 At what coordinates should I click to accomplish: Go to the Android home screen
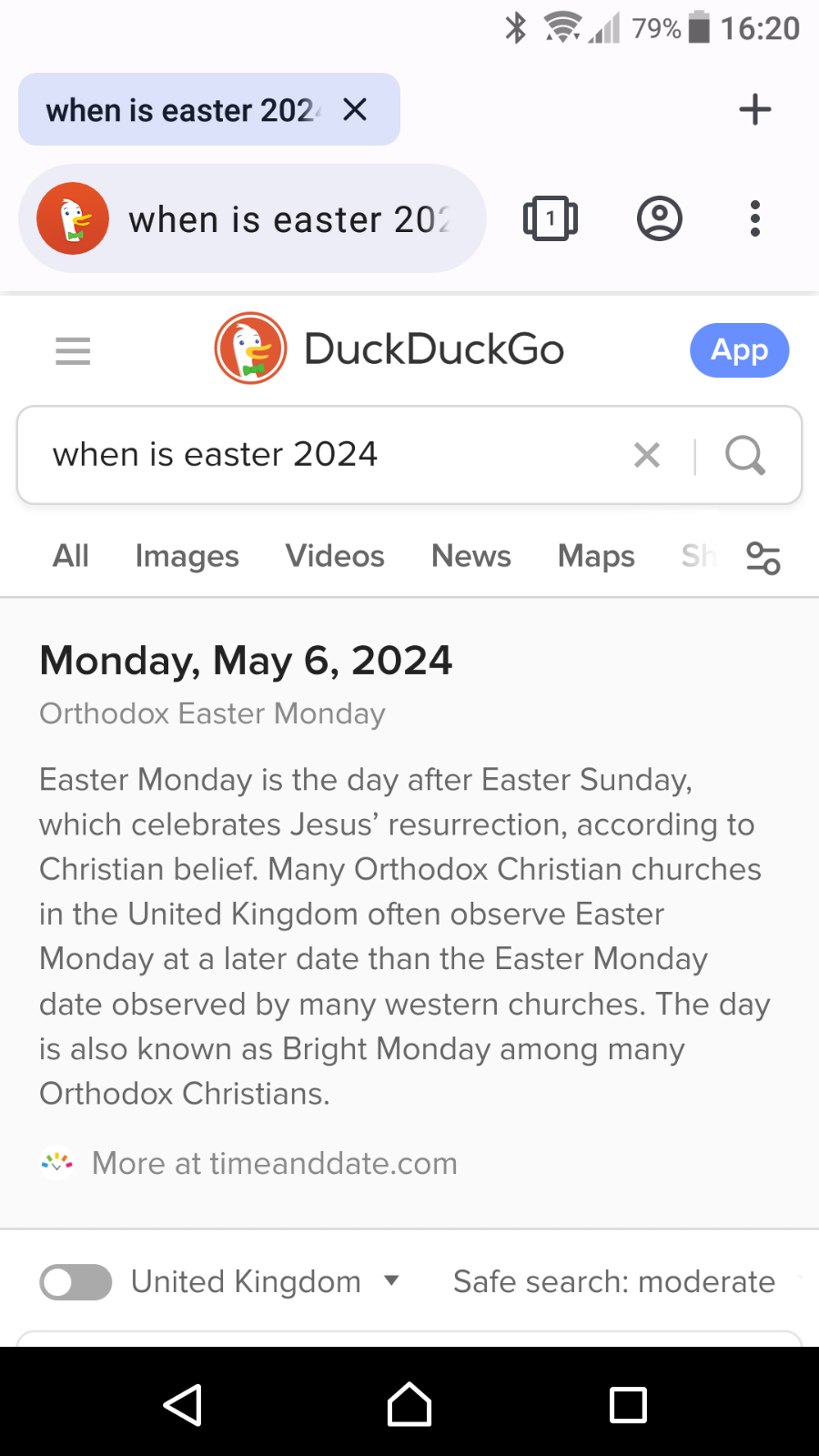pyautogui.click(x=409, y=1404)
